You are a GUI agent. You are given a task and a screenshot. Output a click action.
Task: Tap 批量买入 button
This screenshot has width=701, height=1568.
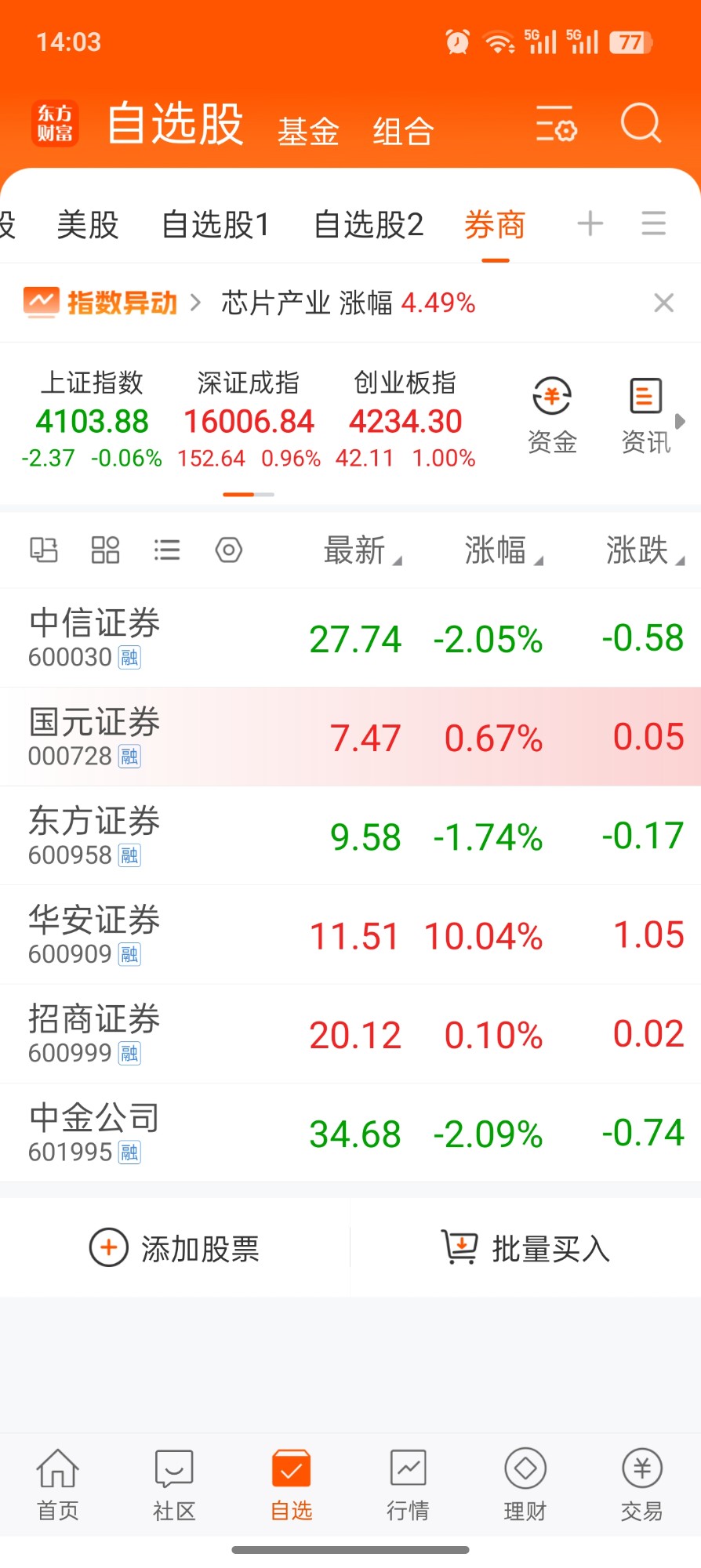525,1247
